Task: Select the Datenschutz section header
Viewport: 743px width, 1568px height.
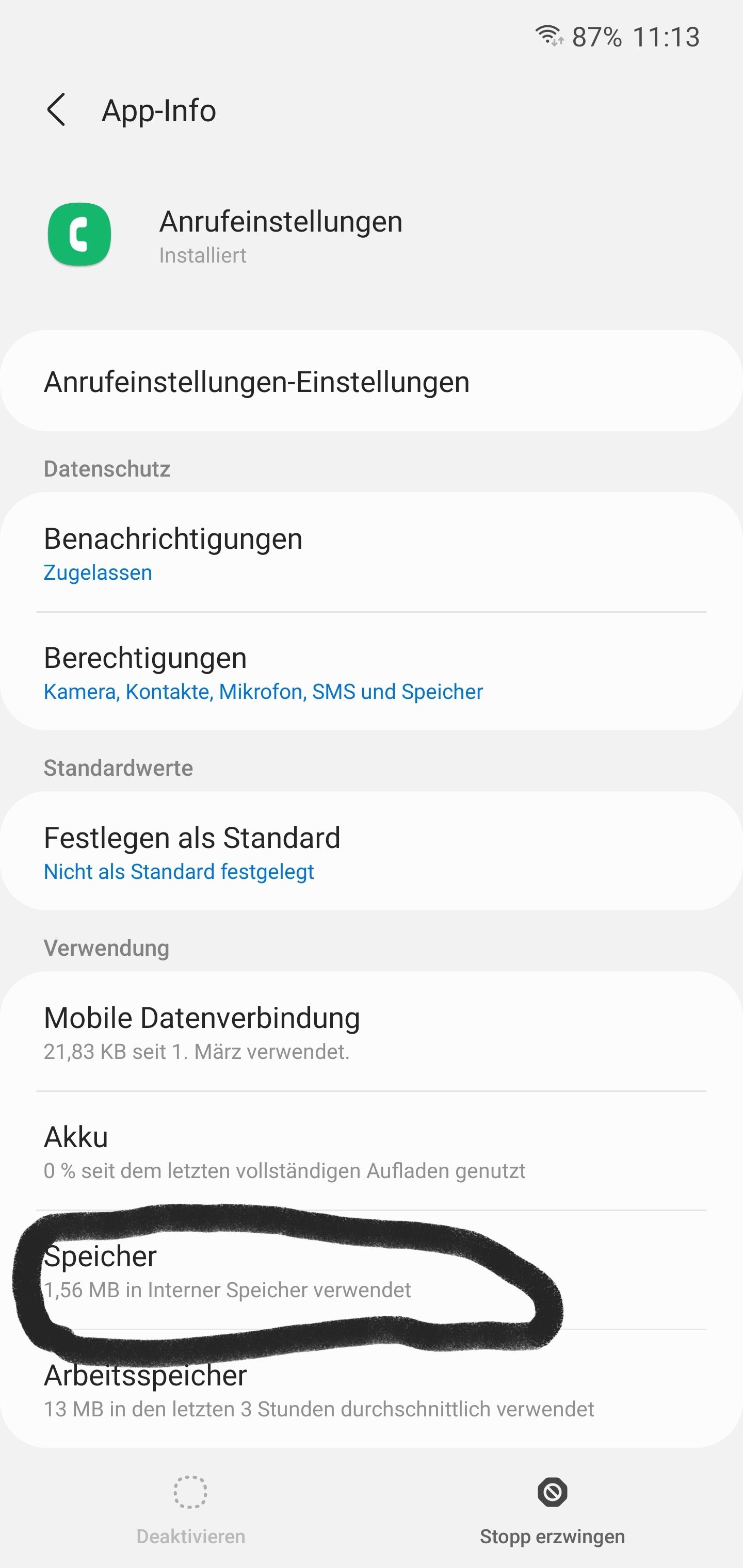Action: point(107,469)
